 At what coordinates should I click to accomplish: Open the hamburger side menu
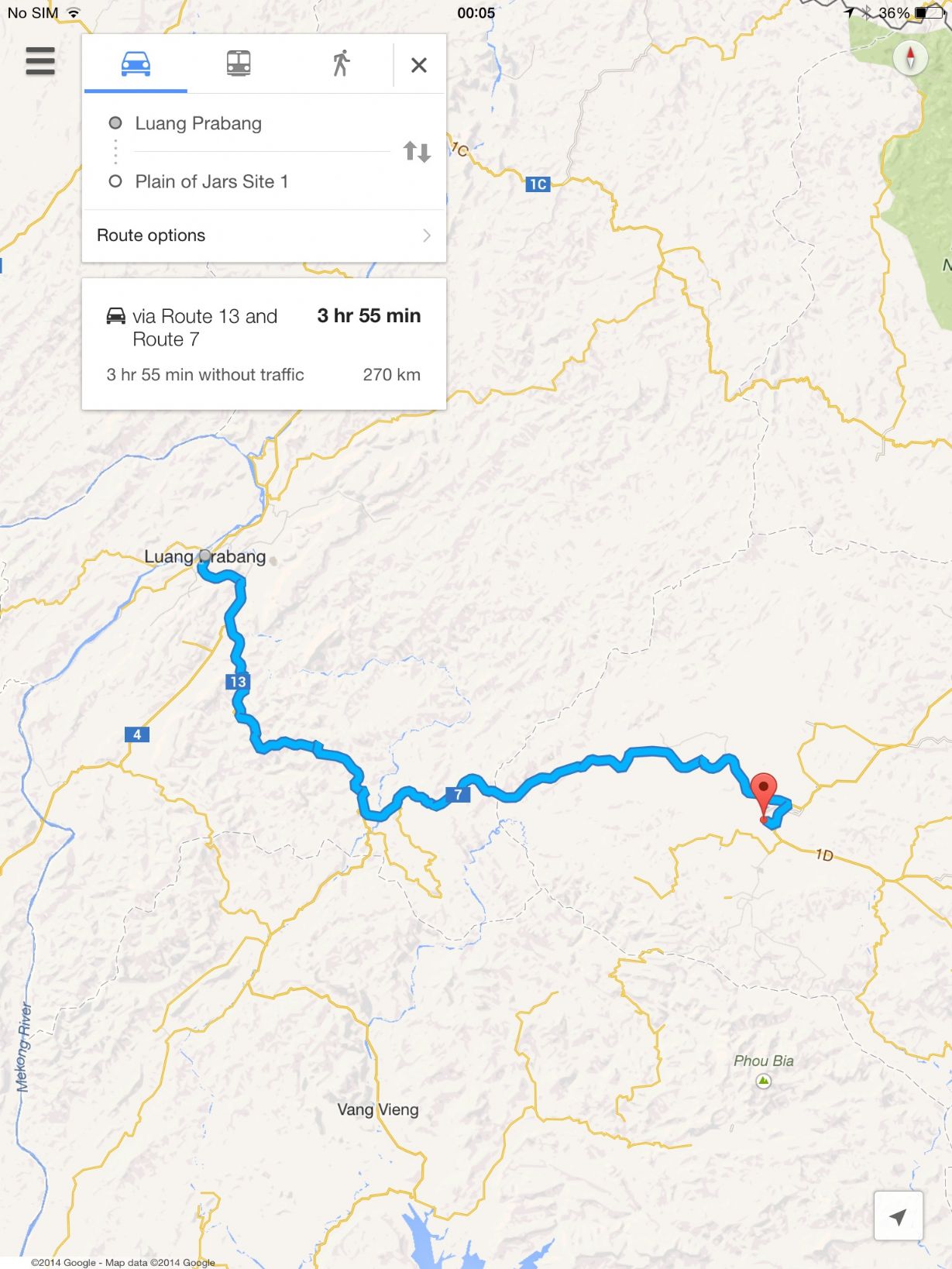pos(40,61)
